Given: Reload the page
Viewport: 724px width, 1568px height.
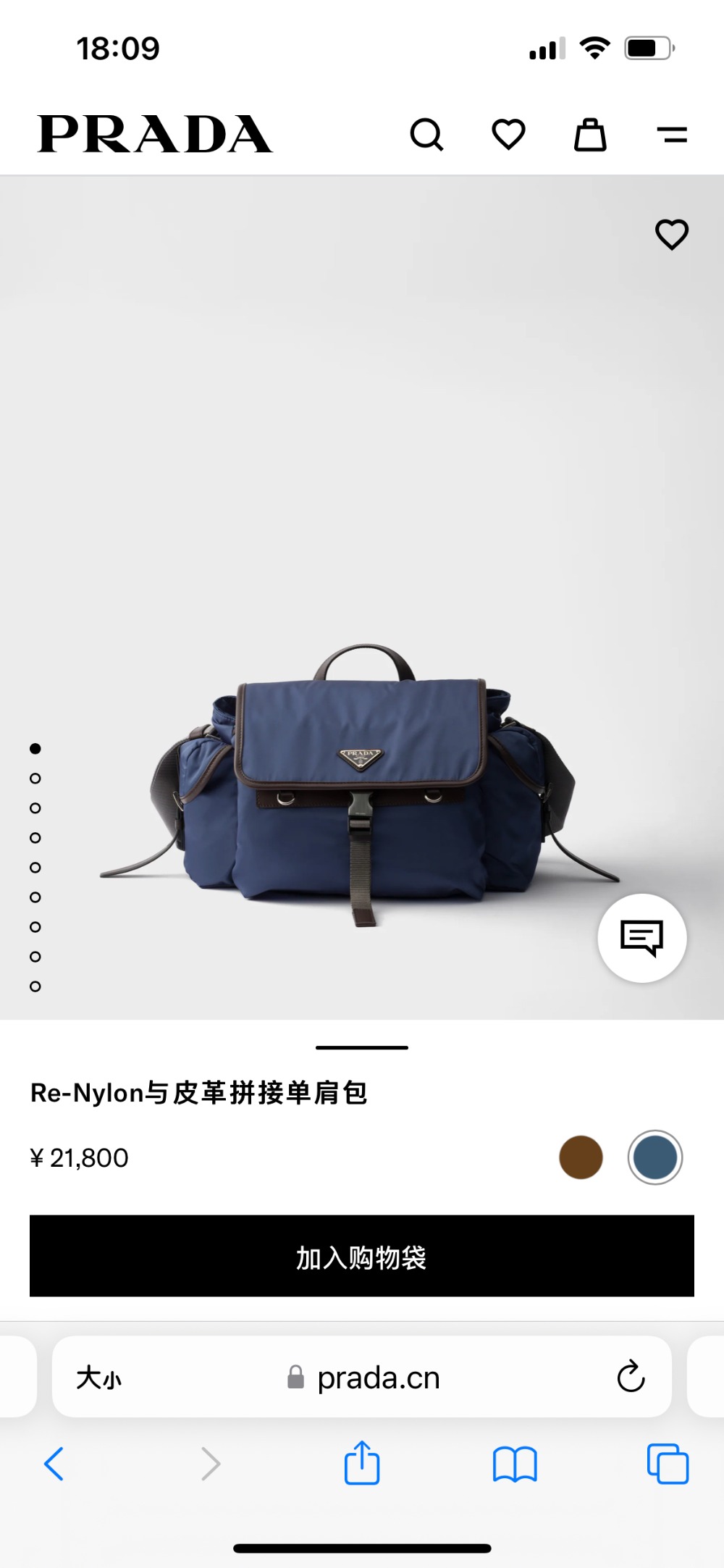Looking at the screenshot, I should [x=631, y=1377].
